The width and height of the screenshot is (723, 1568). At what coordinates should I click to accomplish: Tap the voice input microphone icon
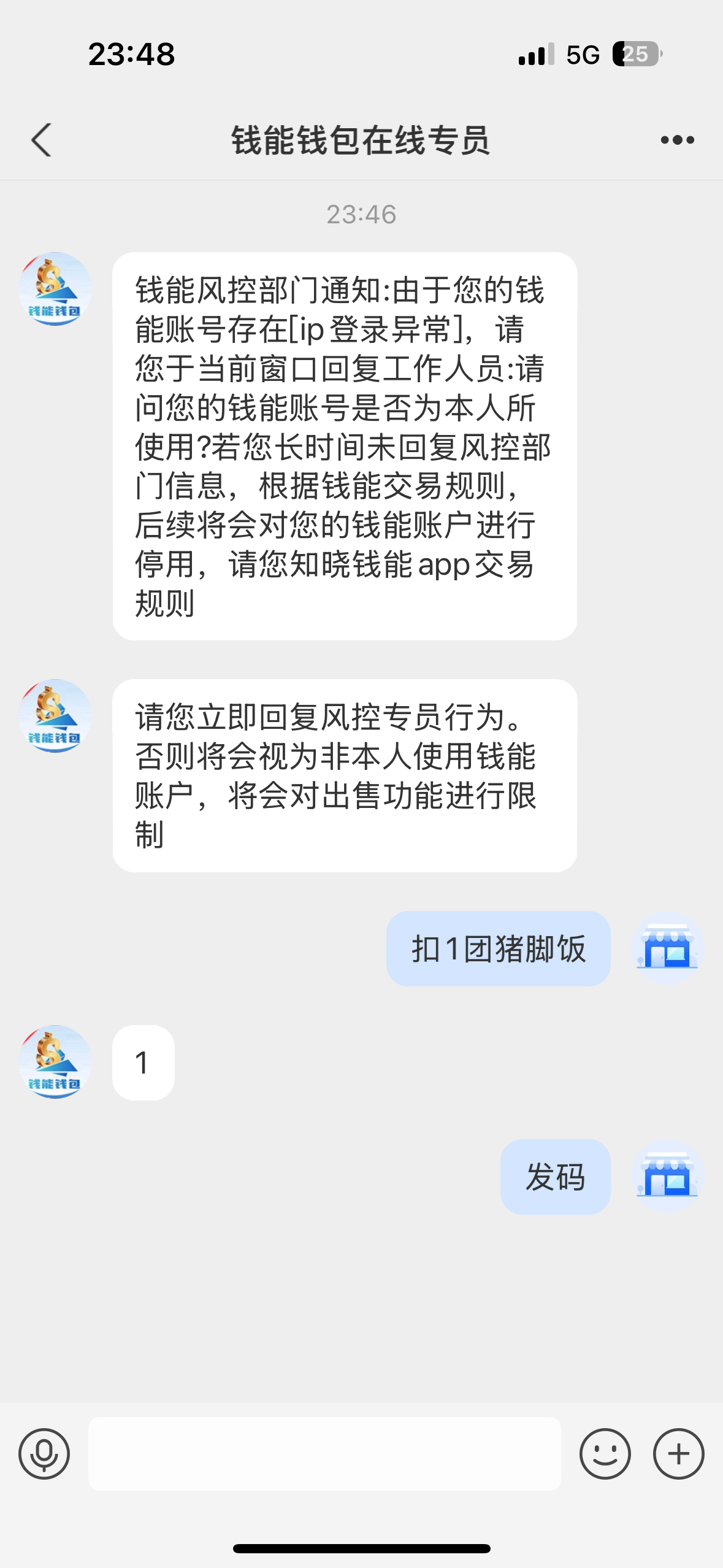point(44,1453)
